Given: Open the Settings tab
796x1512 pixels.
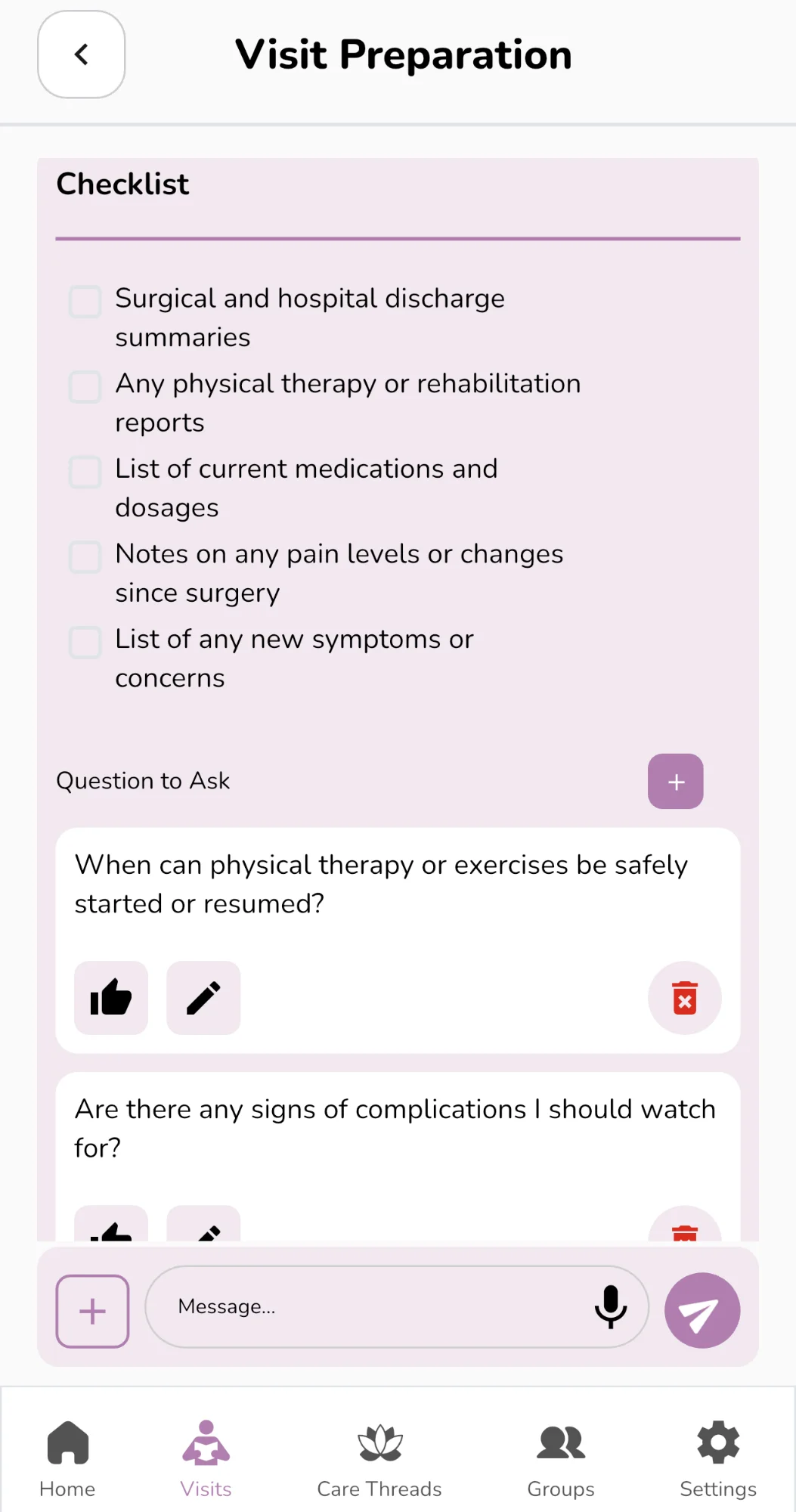Looking at the screenshot, I should (717, 1459).
